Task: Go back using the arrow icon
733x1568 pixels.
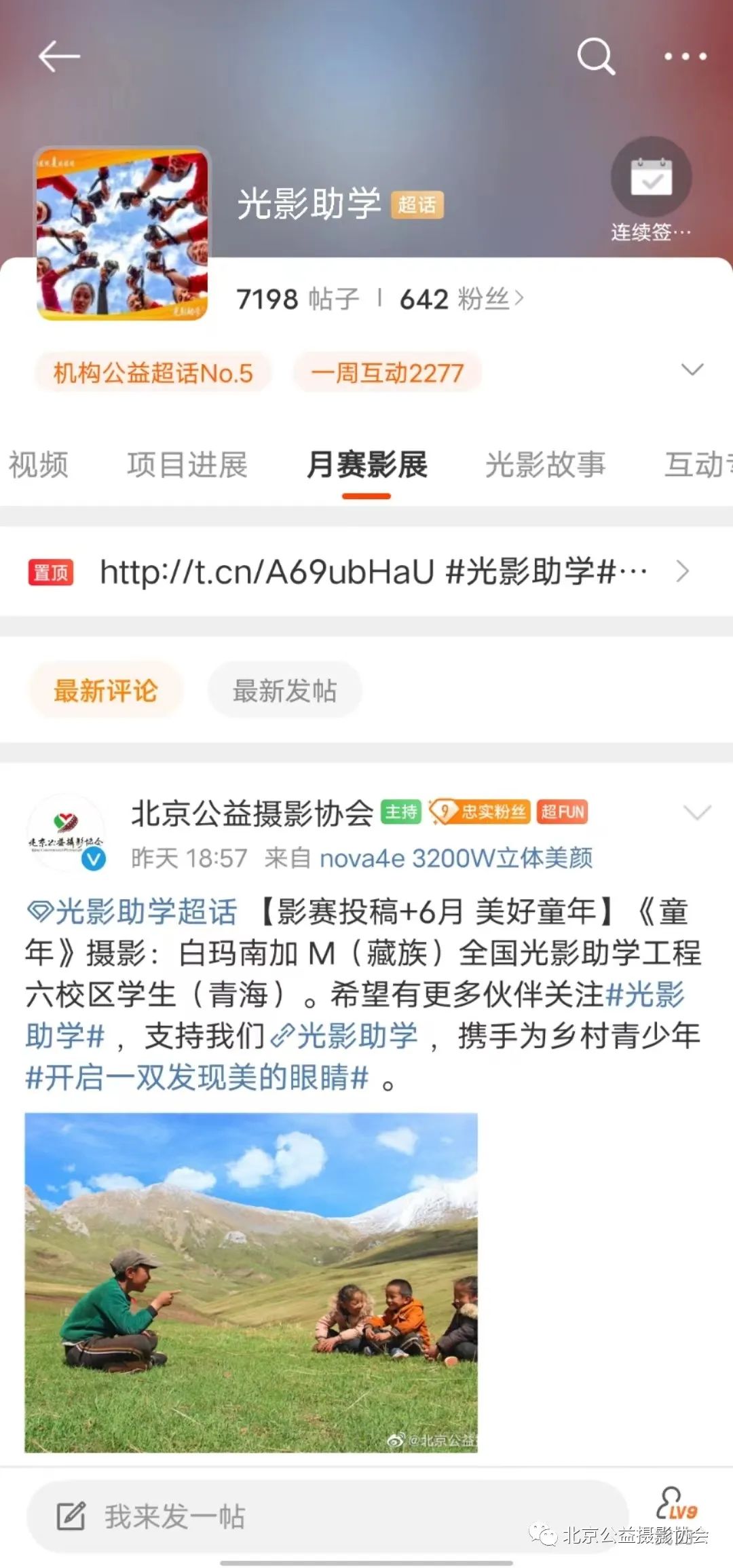Action: pos(59,56)
